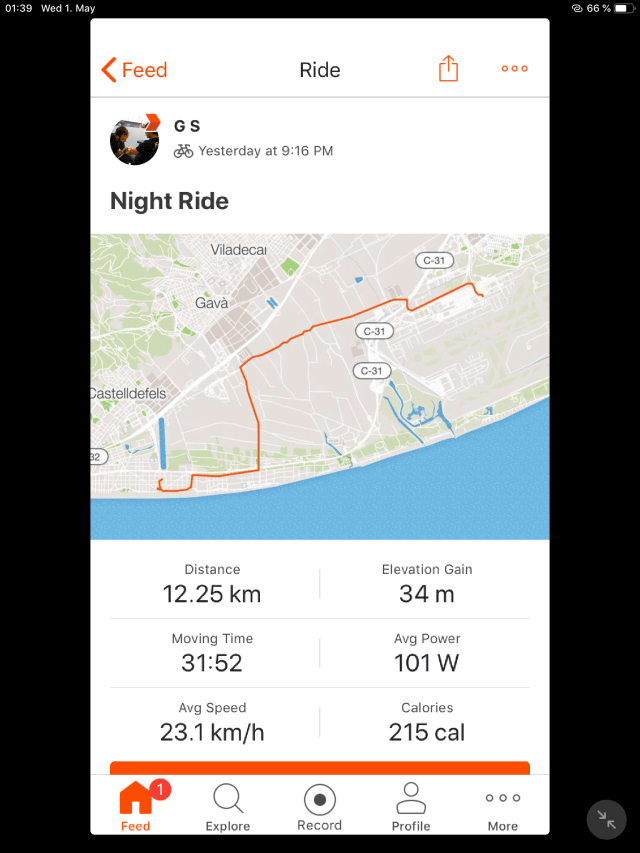
Task: Open the More tab
Action: pyautogui.click(x=502, y=807)
